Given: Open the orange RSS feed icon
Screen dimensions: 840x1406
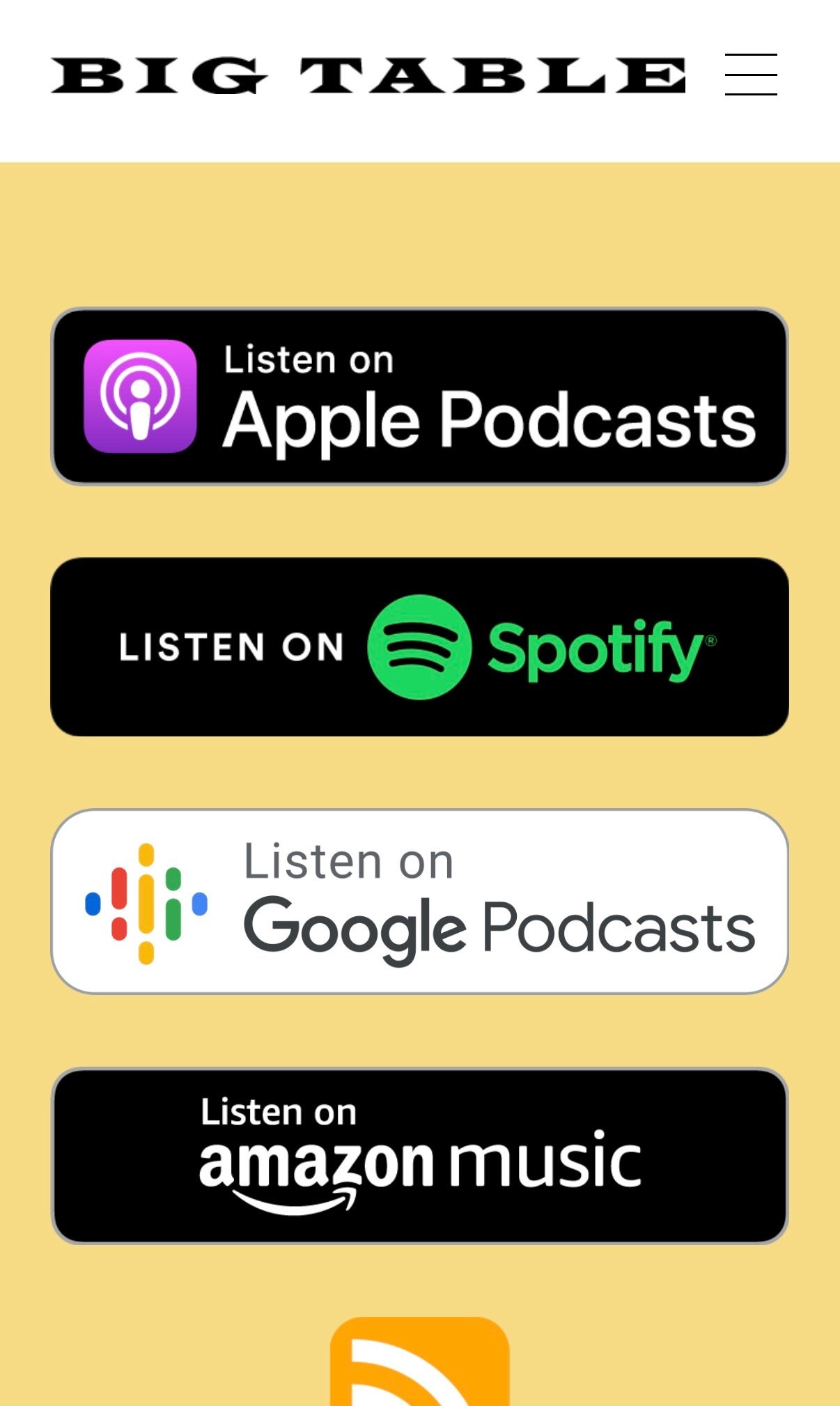Looking at the screenshot, I should 419,1362.
